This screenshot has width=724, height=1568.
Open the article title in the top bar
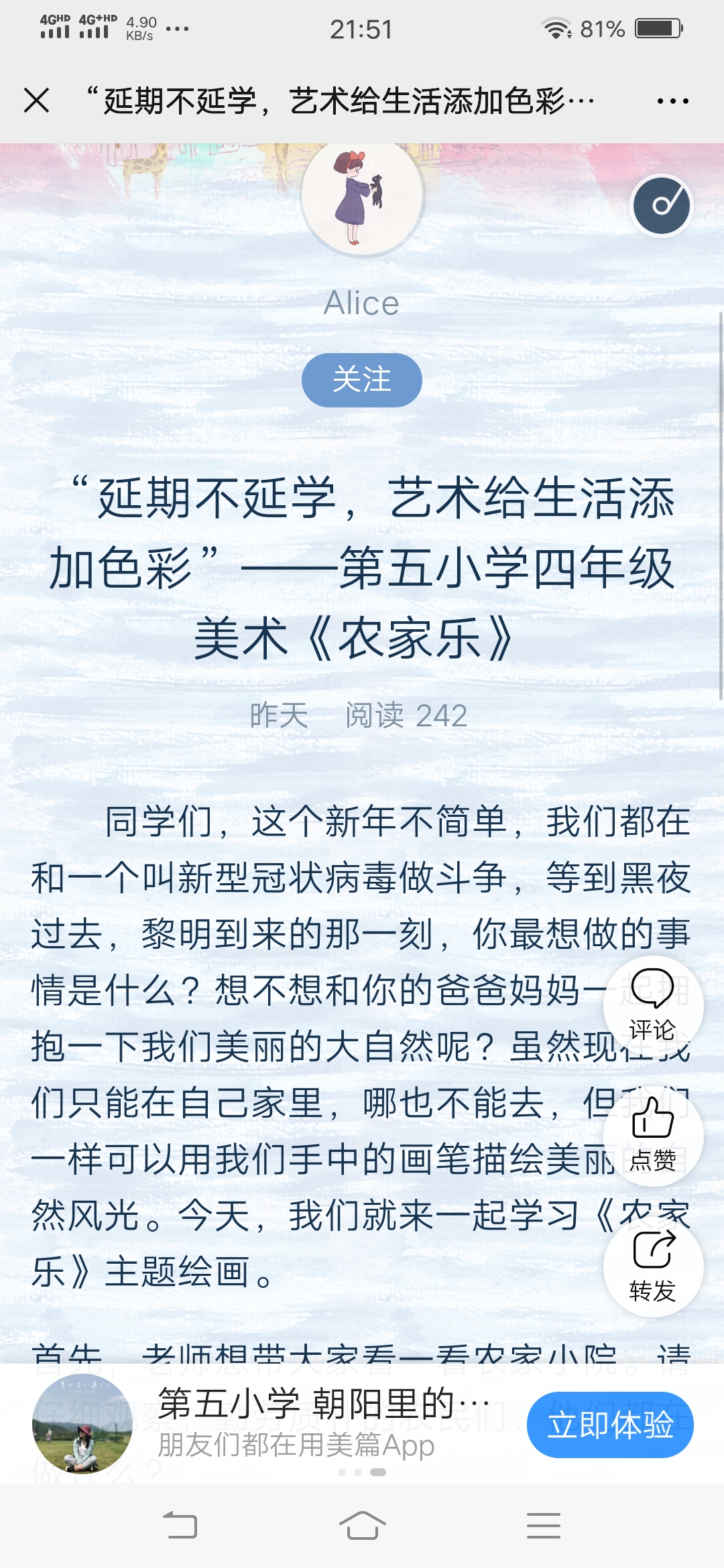tap(342, 101)
